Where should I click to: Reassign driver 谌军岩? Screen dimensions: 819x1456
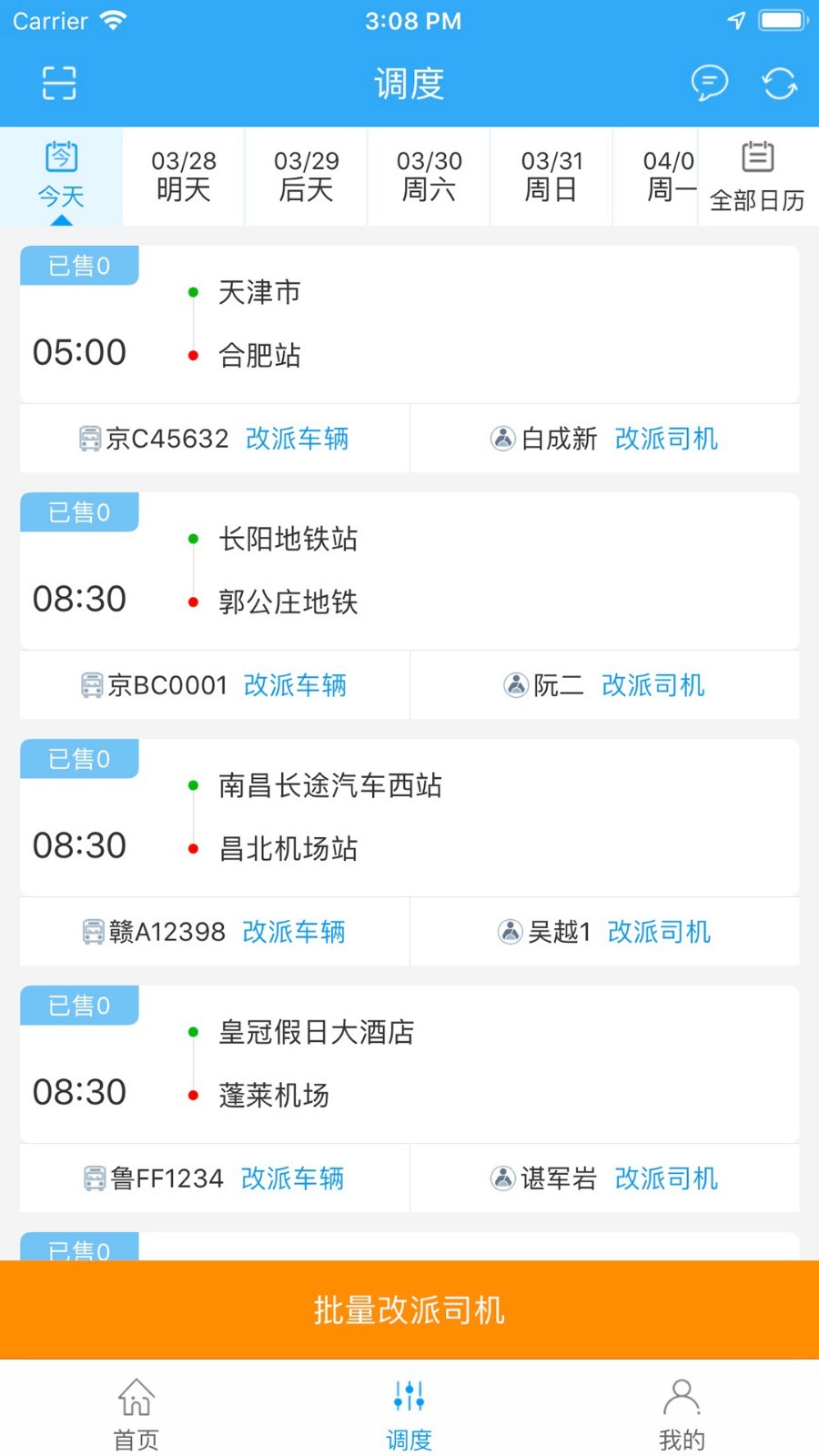click(x=666, y=1178)
